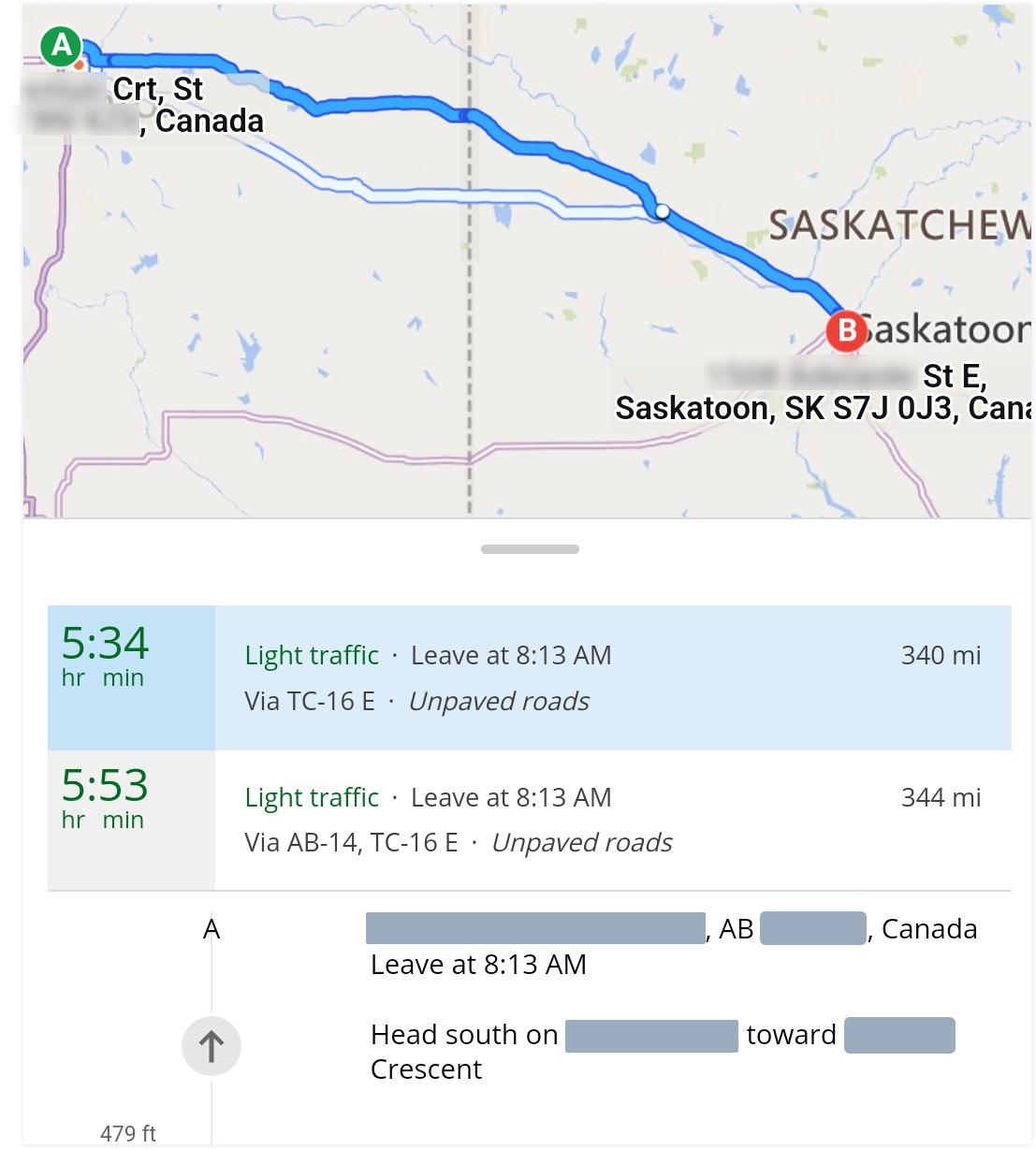This screenshot has width=1036, height=1149.
Task: Click the circular straight-ahead direction arrow icon
Action: (212, 1046)
